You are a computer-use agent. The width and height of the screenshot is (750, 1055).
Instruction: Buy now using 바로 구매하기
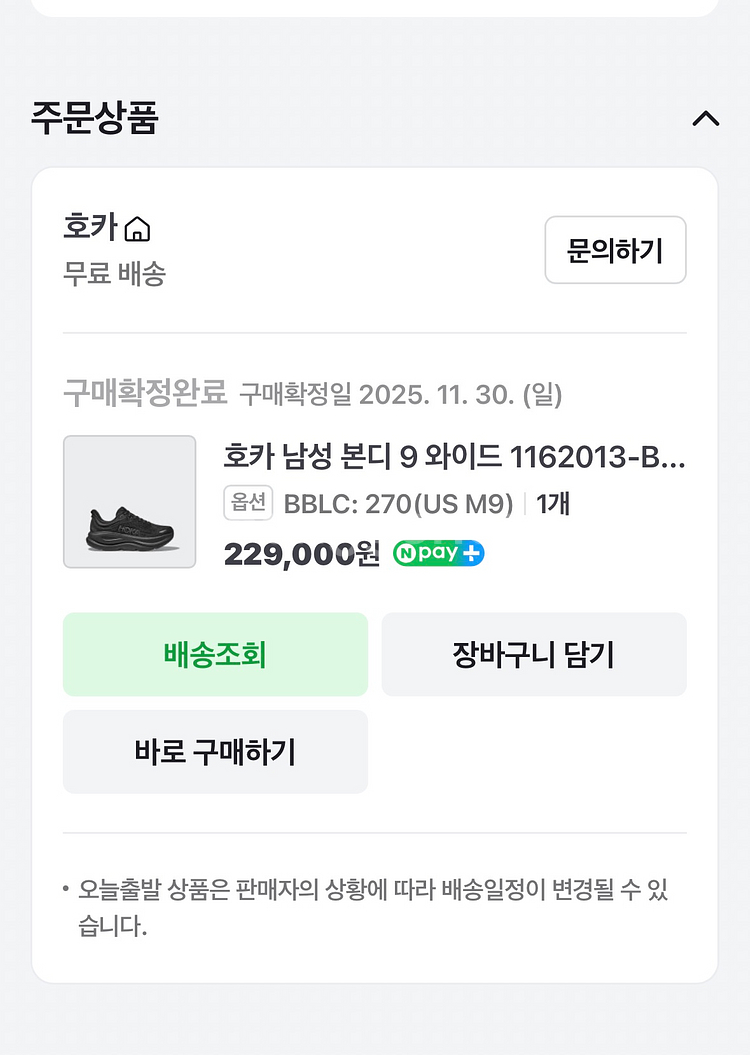tap(215, 751)
